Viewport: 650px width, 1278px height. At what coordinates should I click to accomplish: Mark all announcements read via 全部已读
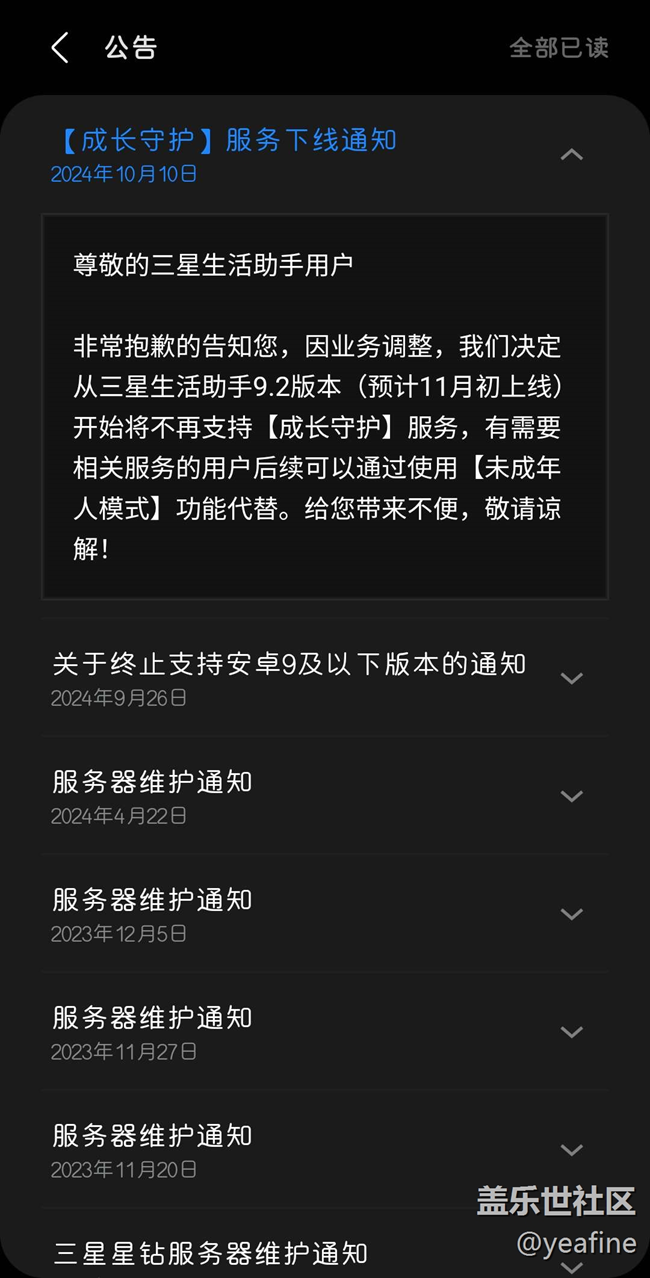pyautogui.click(x=558, y=48)
